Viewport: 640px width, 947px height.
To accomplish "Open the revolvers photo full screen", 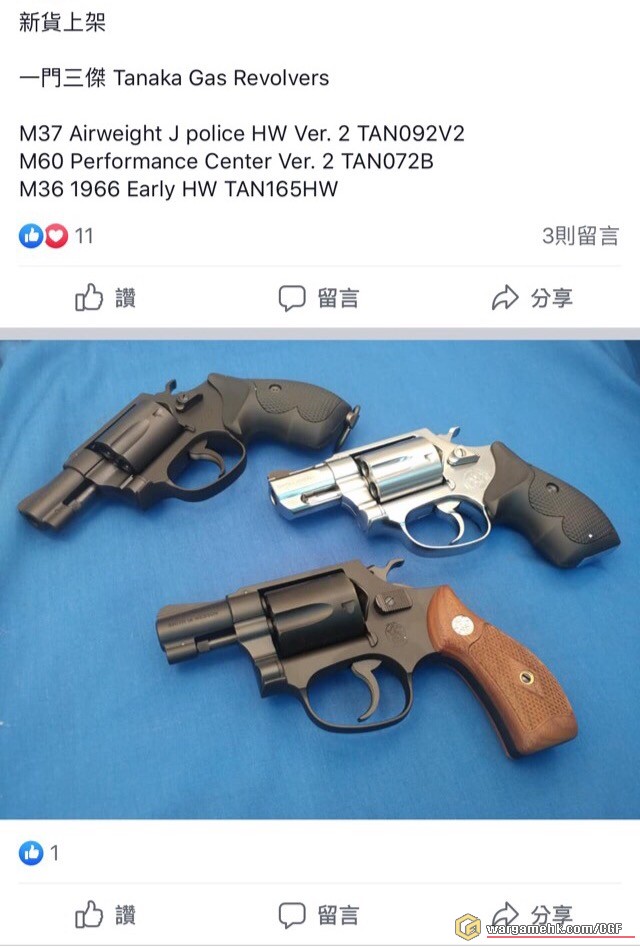I will [x=320, y=580].
